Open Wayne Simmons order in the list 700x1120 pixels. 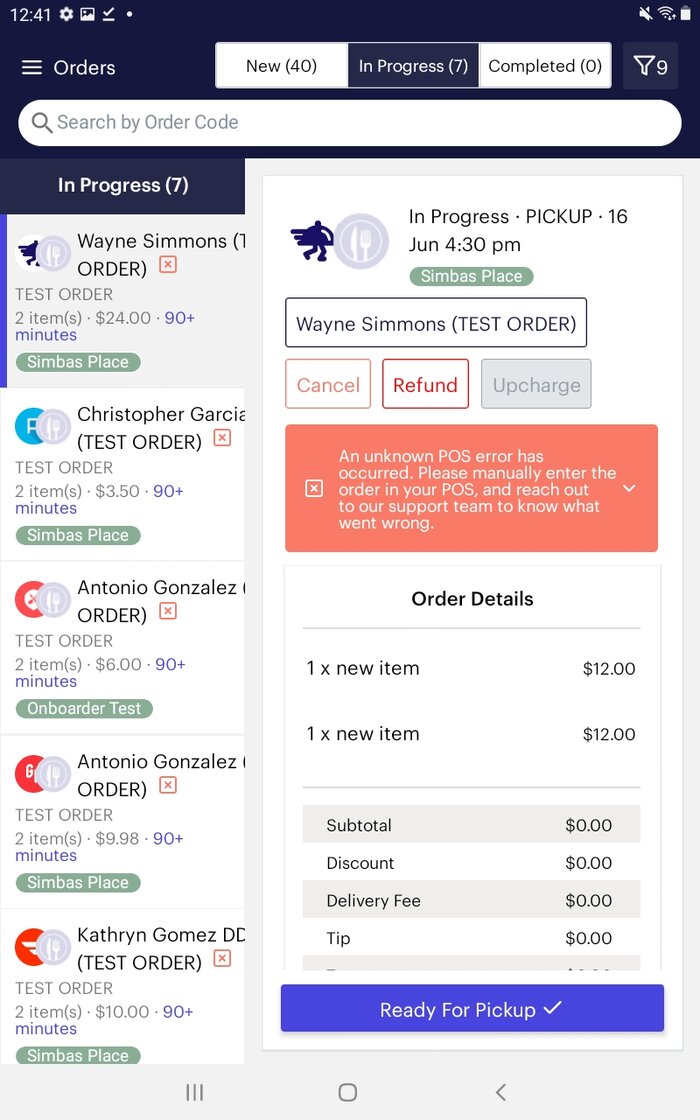pos(125,300)
